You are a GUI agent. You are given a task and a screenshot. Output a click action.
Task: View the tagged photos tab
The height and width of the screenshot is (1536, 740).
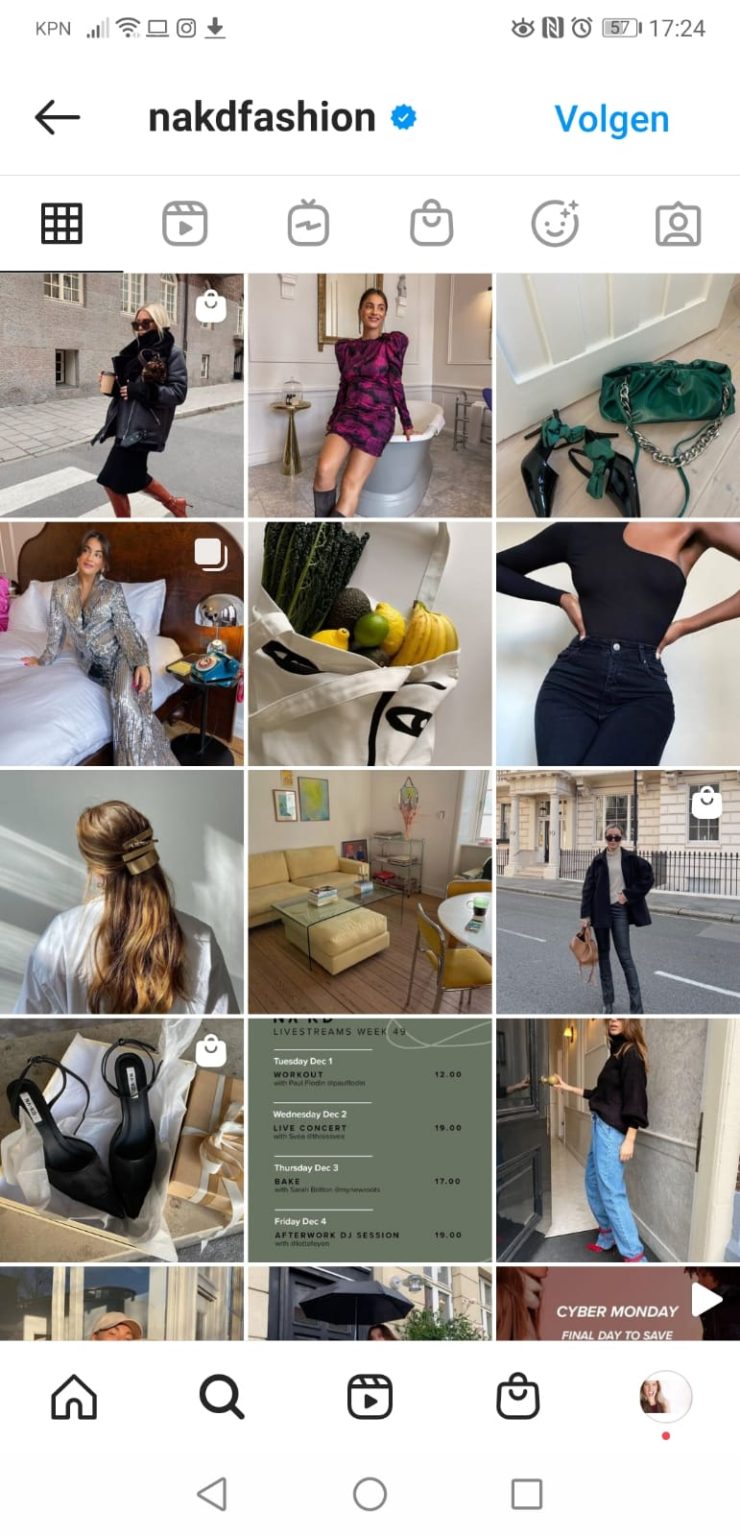coord(678,224)
